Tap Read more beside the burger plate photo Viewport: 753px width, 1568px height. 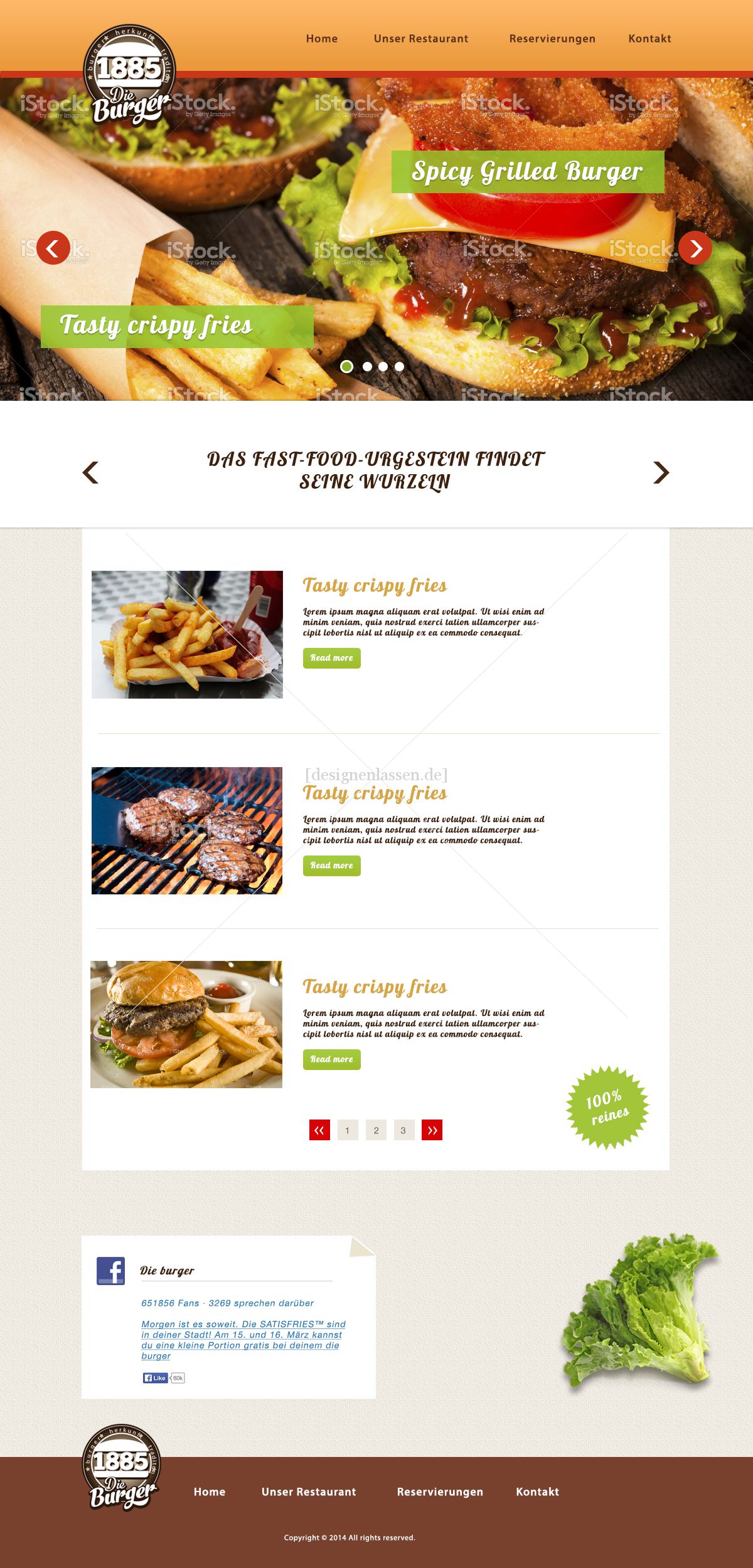point(332,1059)
